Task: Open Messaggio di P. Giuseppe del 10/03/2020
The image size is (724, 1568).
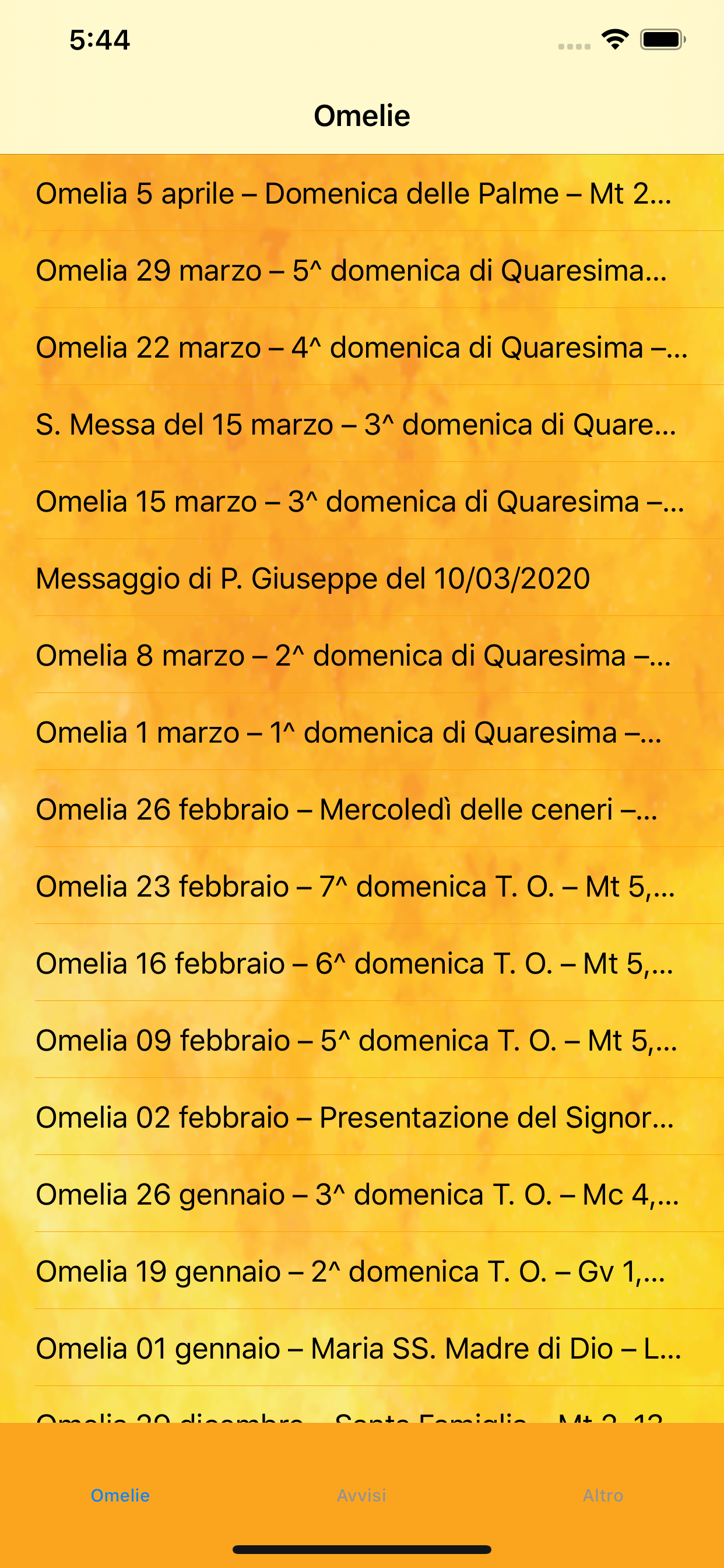Action: [x=362, y=577]
